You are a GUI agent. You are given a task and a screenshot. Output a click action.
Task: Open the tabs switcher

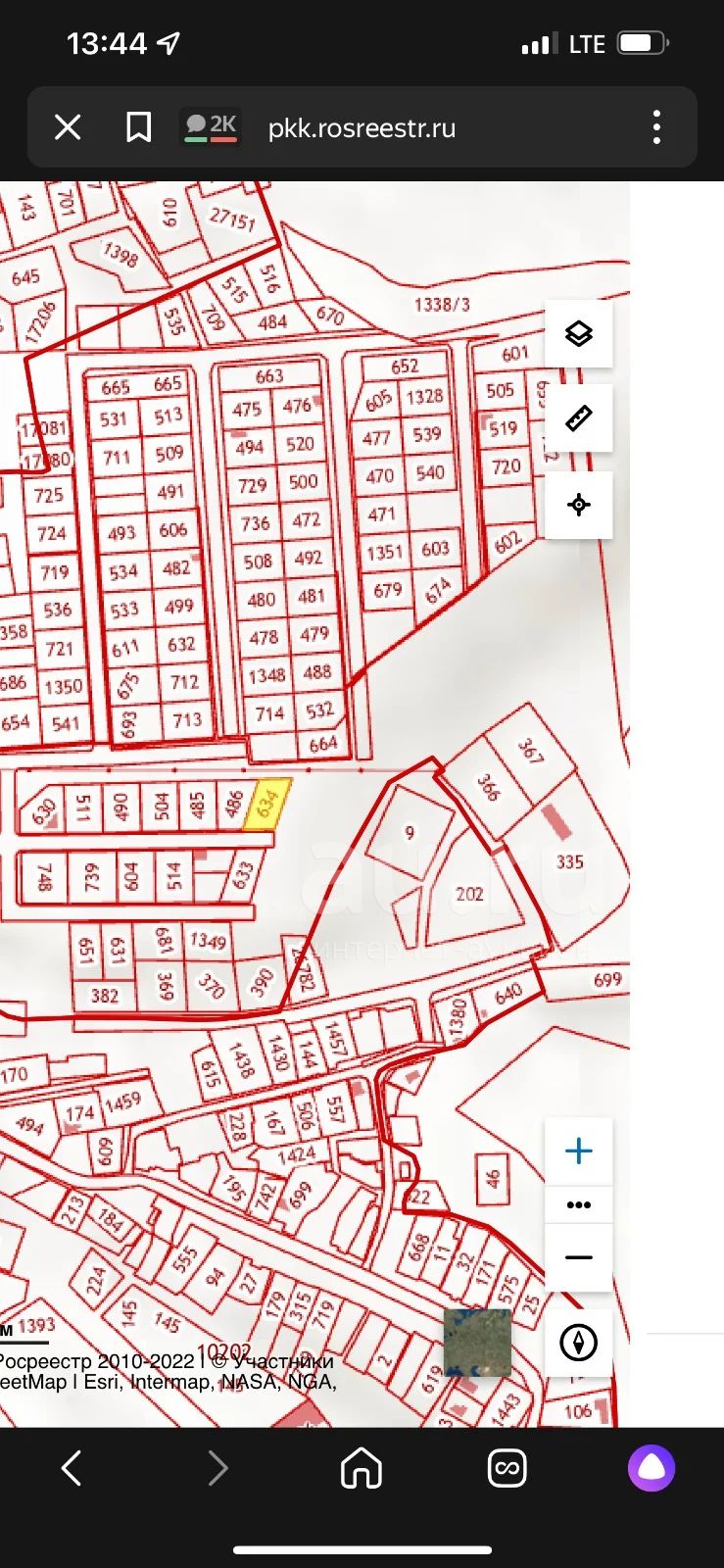[507, 1468]
